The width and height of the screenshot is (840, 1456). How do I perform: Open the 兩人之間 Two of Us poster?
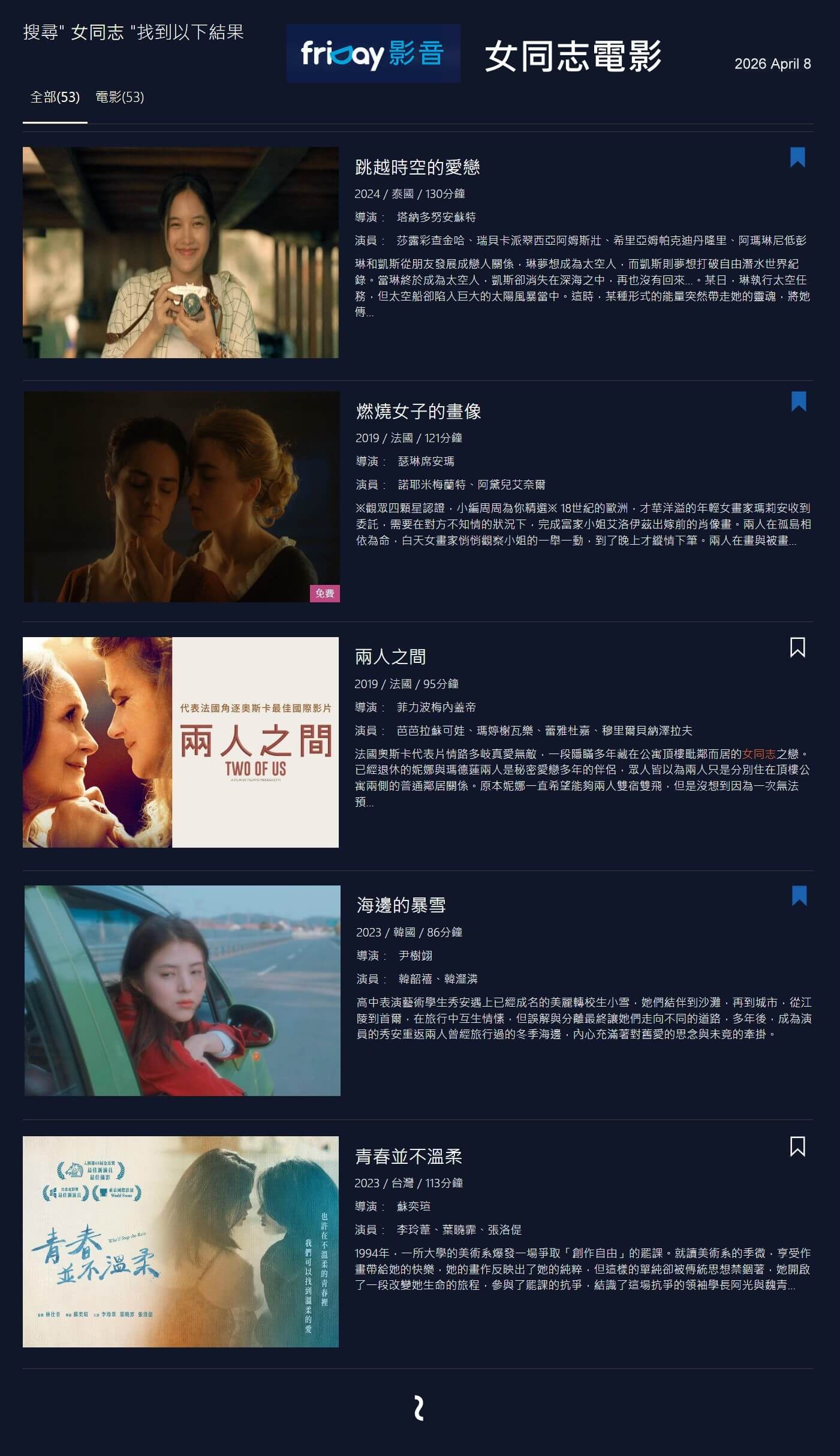click(x=180, y=742)
